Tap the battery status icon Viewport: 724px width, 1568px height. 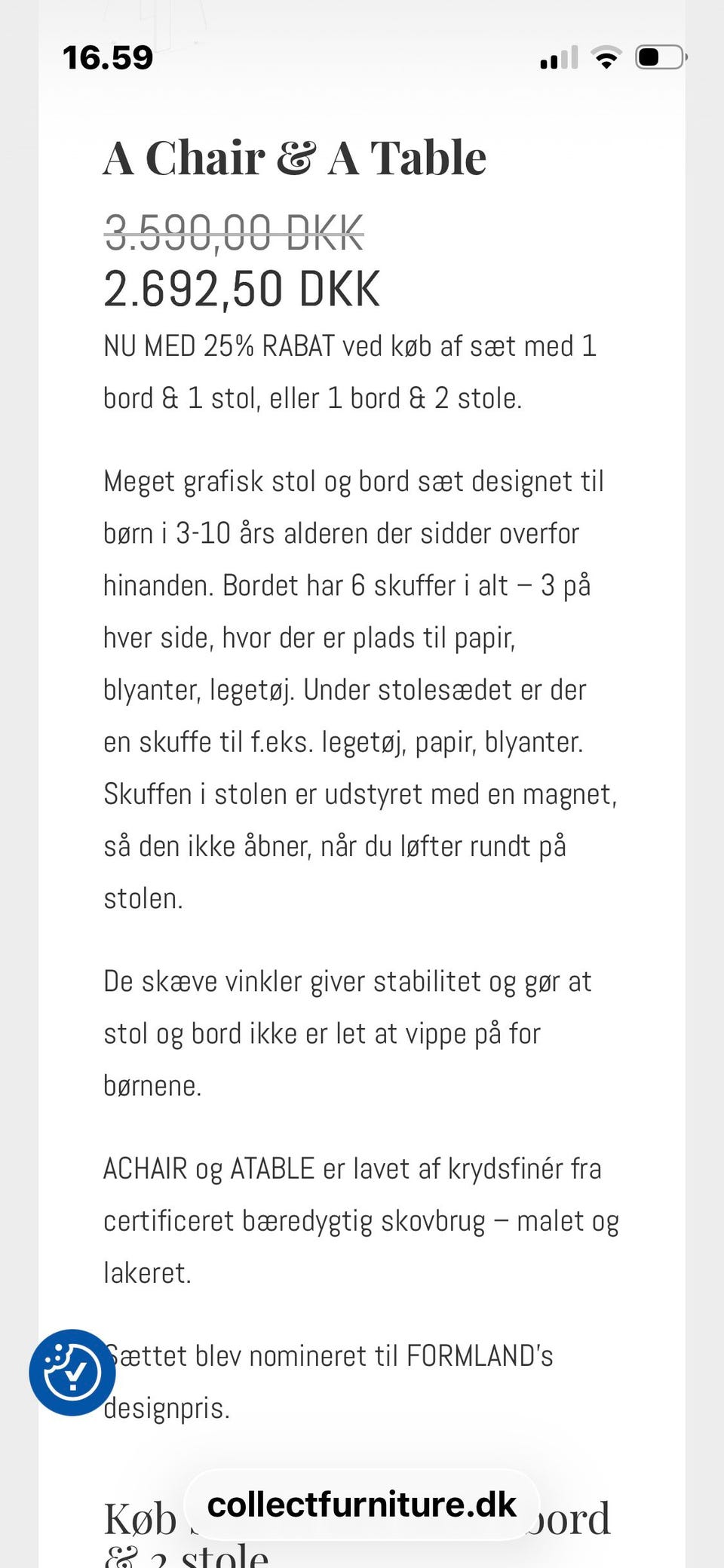point(658,56)
